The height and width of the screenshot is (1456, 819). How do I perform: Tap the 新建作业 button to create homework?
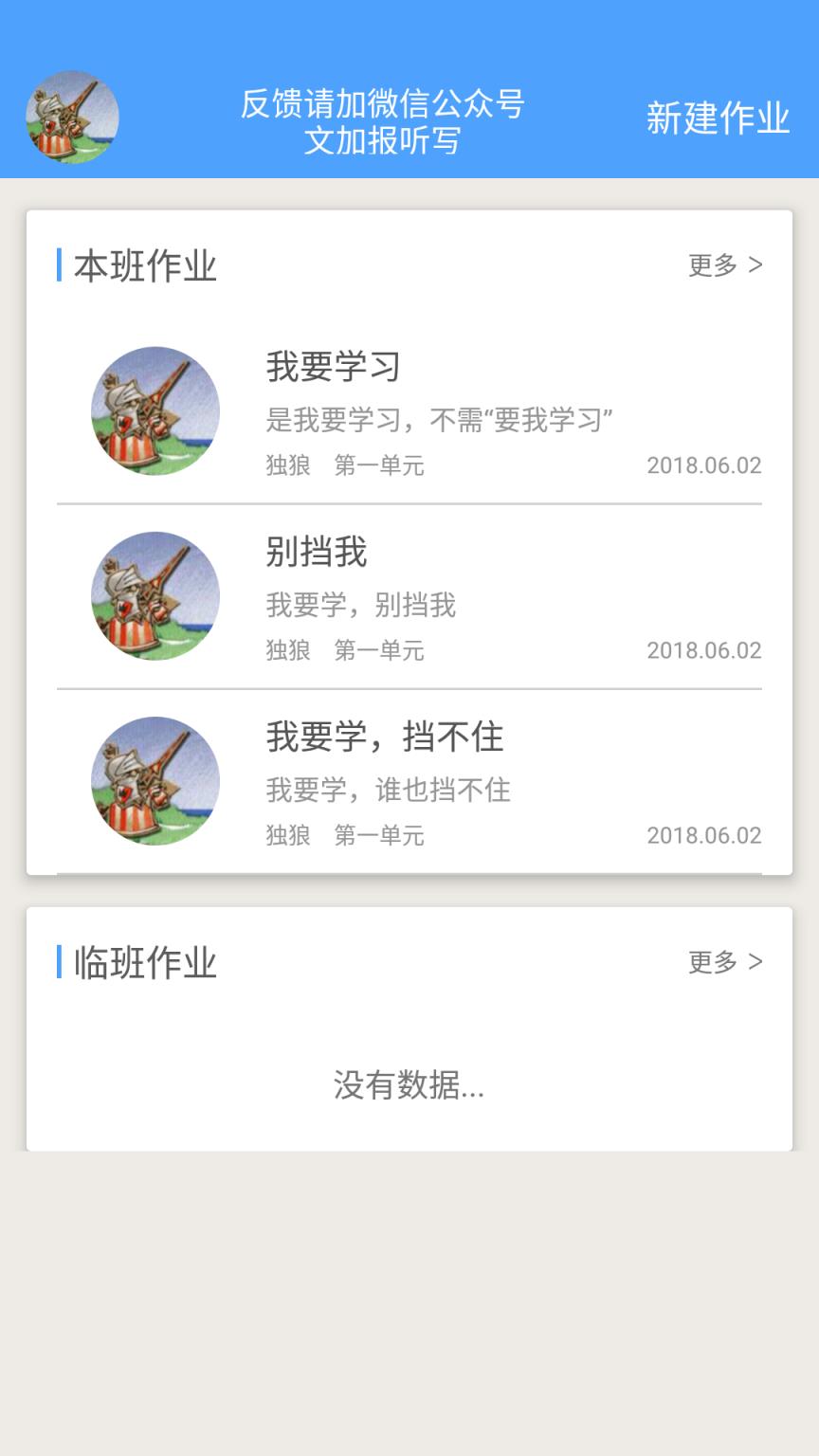pyautogui.click(x=718, y=118)
